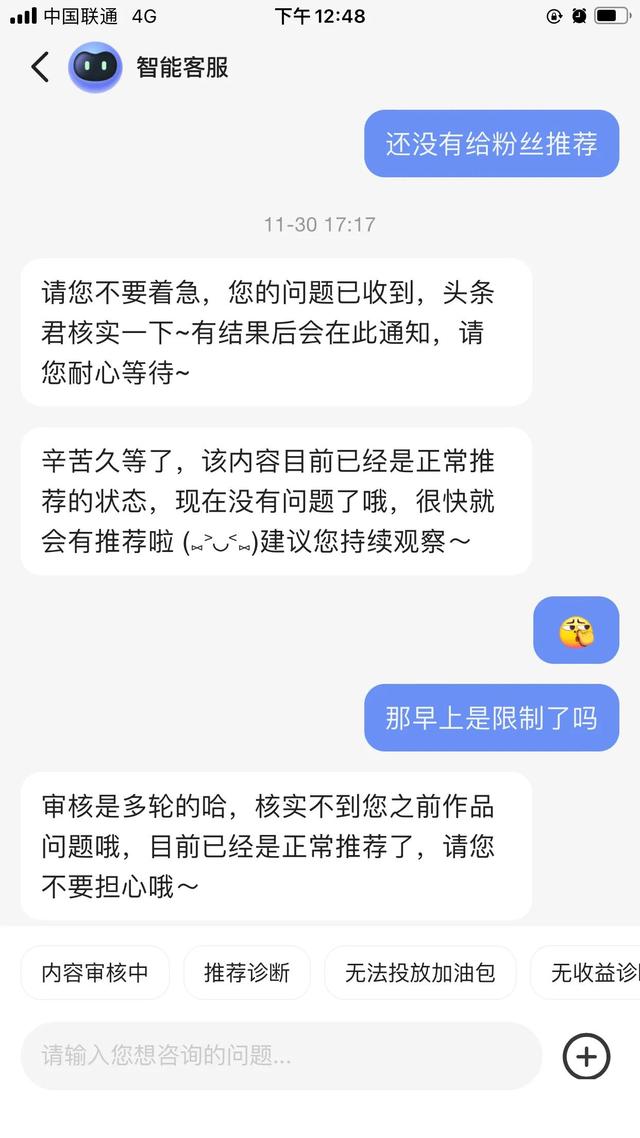Focus the 请输入您想咨询的问题 input field
The width and height of the screenshot is (640, 1138).
[280, 1055]
